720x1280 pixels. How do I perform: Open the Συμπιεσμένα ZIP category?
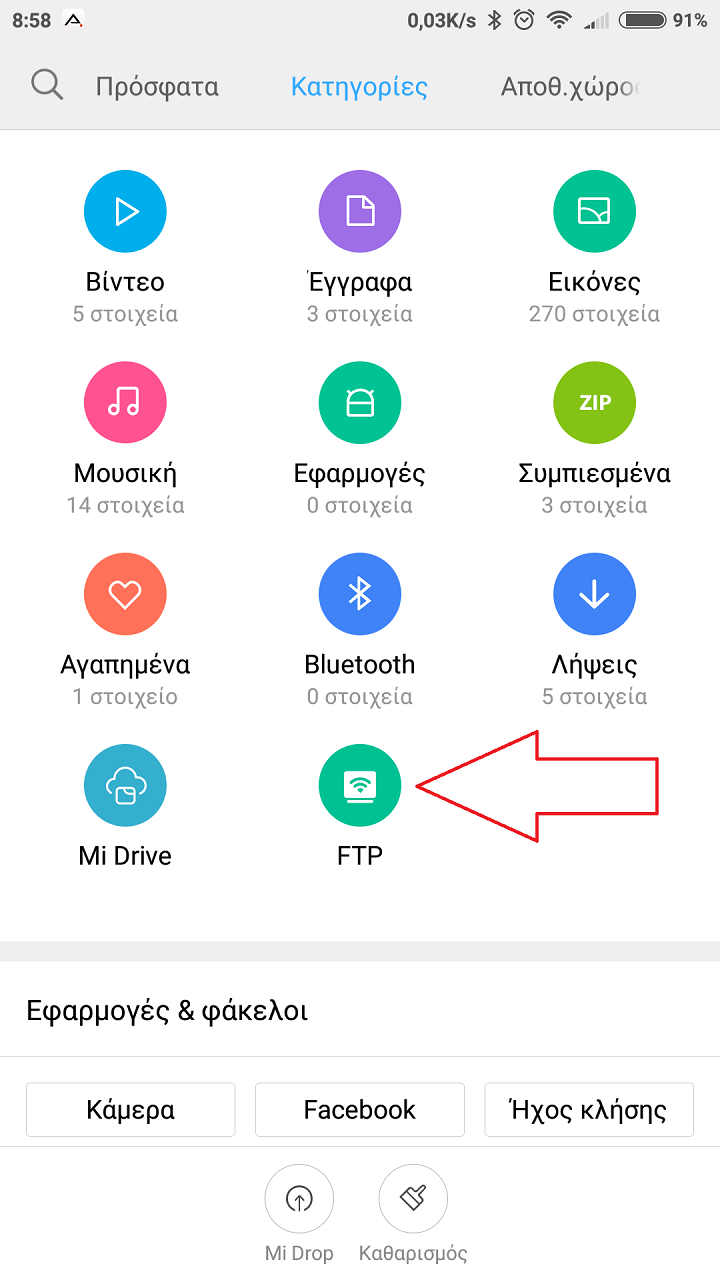[594, 402]
